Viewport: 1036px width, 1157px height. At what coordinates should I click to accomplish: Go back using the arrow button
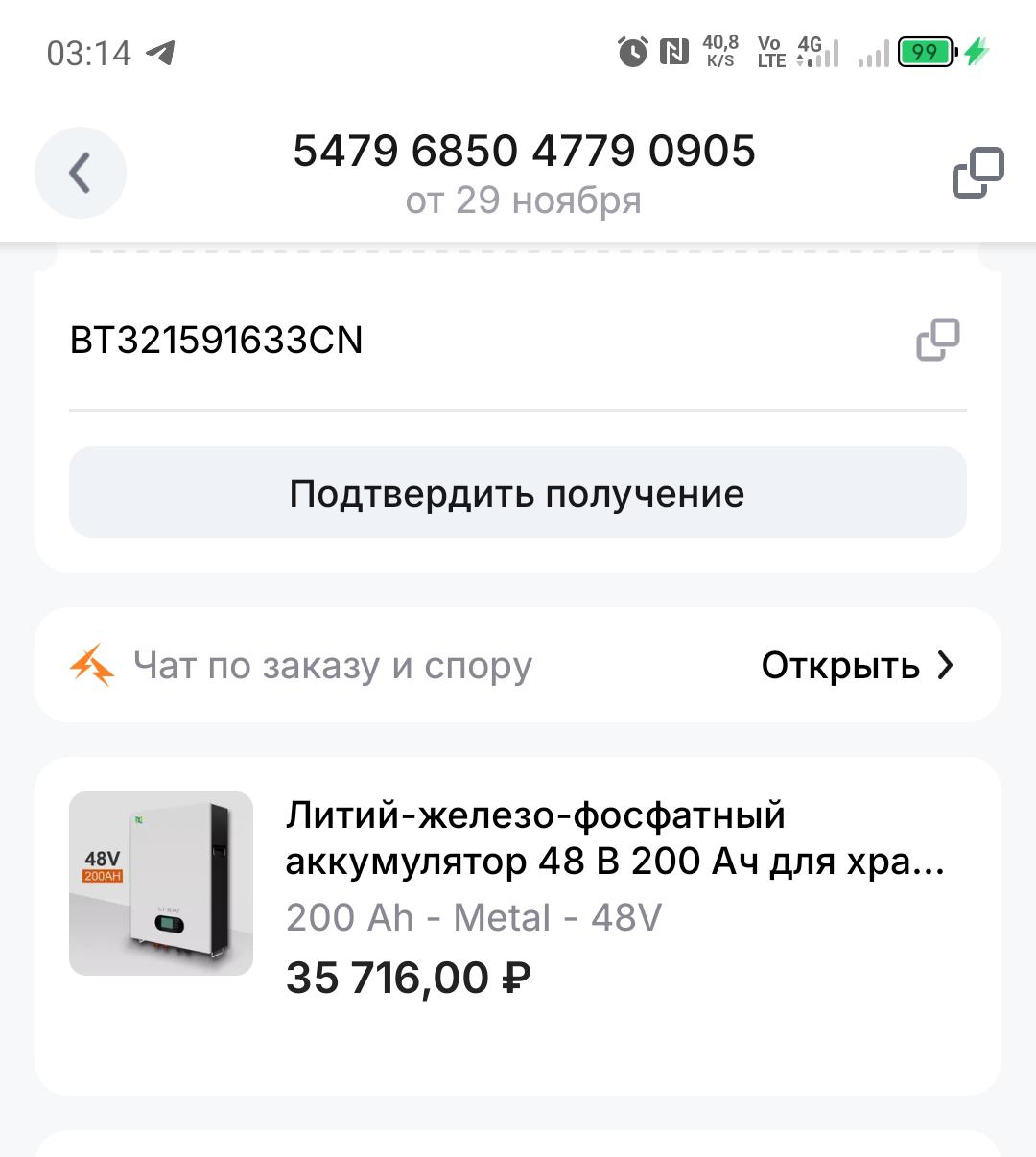coord(81,174)
